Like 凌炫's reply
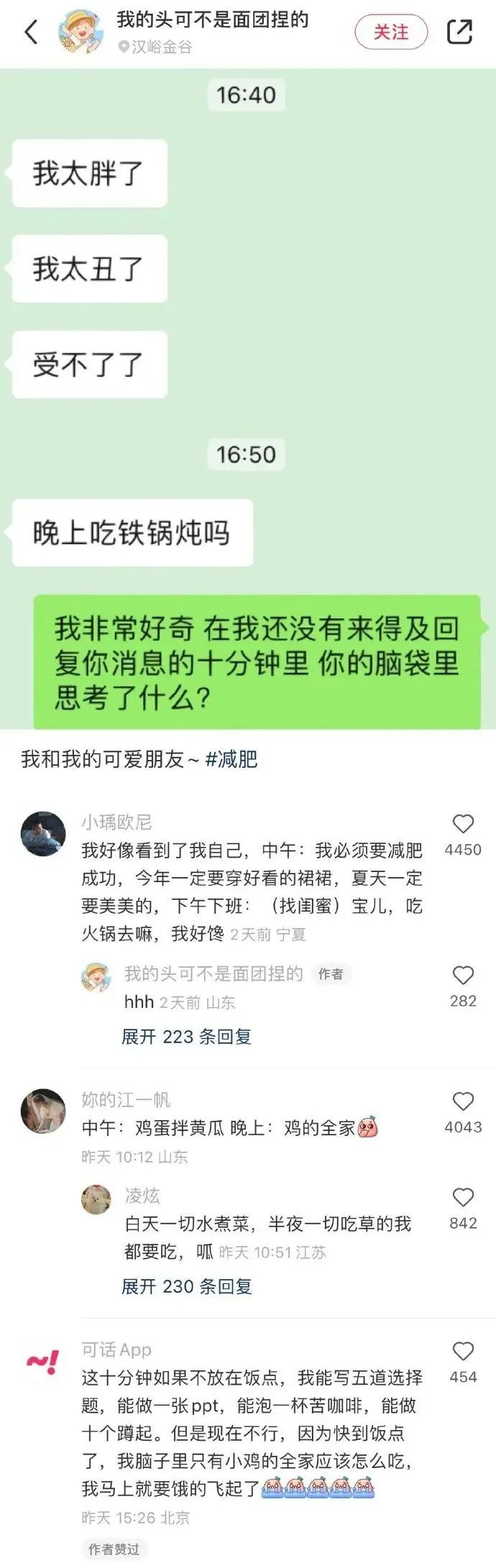 click(463, 1197)
